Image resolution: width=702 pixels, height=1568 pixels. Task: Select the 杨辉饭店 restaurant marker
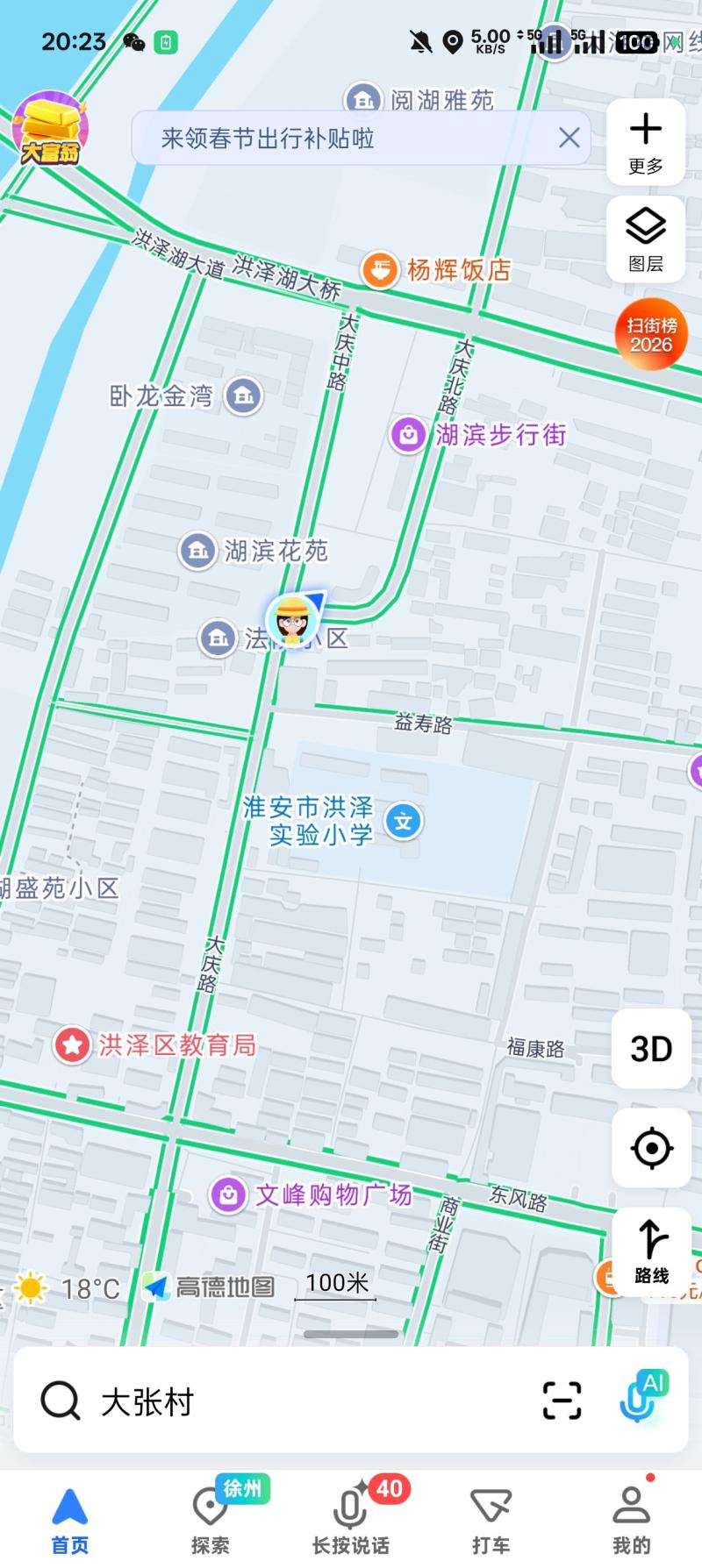point(380,270)
